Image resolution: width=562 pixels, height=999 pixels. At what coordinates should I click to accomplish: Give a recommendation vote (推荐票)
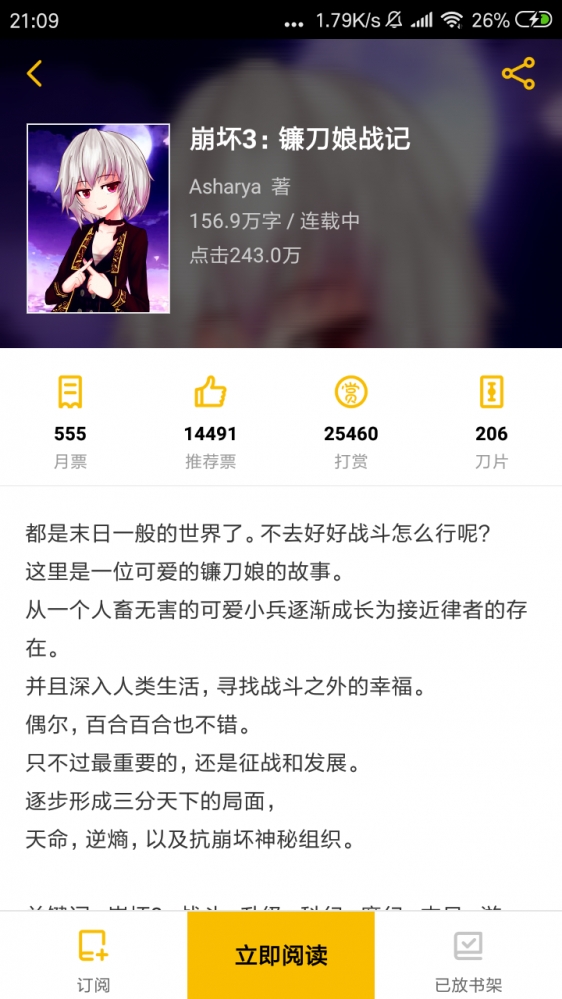pyautogui.click(x=211, y=422)
